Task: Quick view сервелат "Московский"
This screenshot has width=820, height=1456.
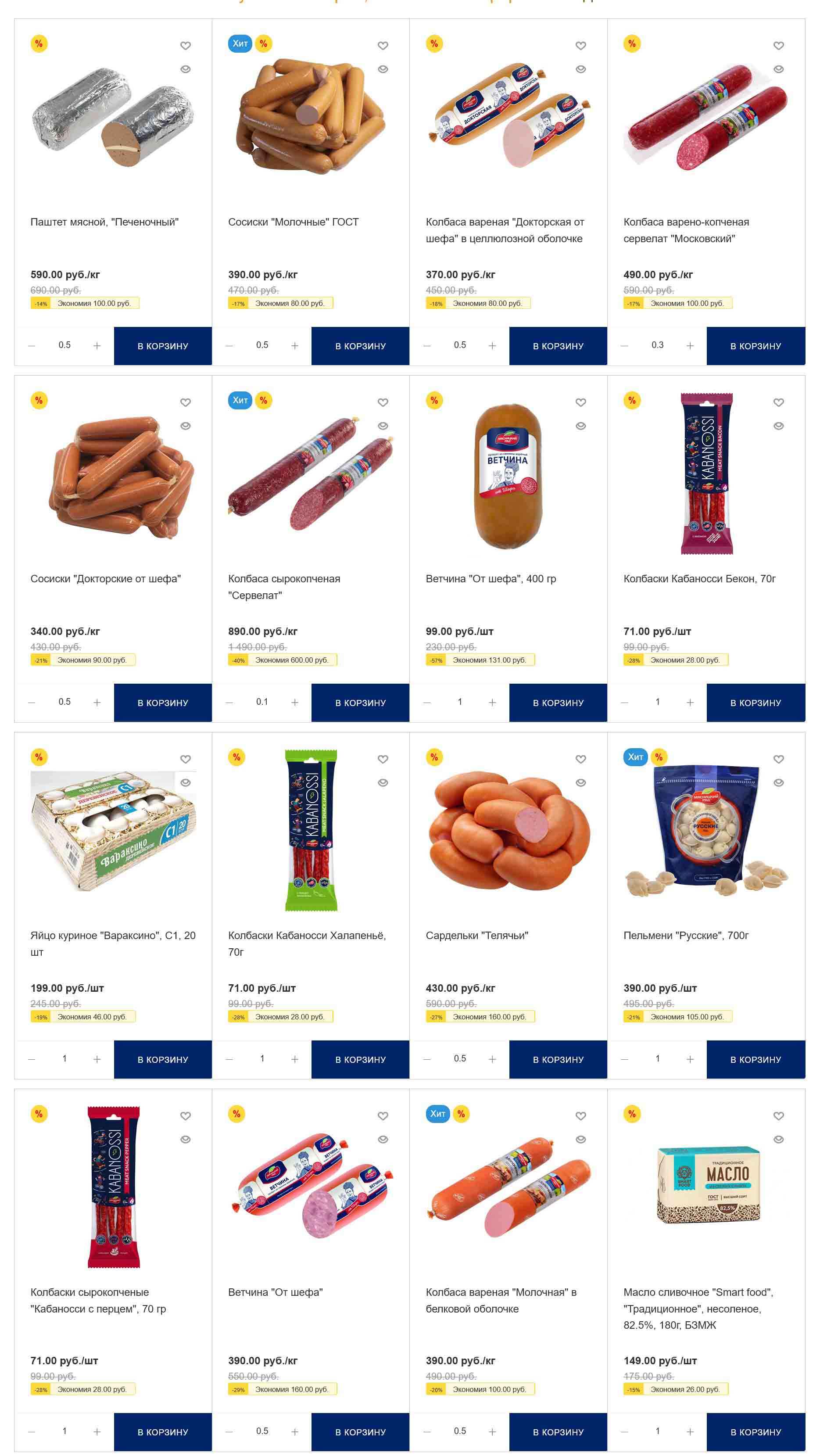Action: click(x=778, y=69)
